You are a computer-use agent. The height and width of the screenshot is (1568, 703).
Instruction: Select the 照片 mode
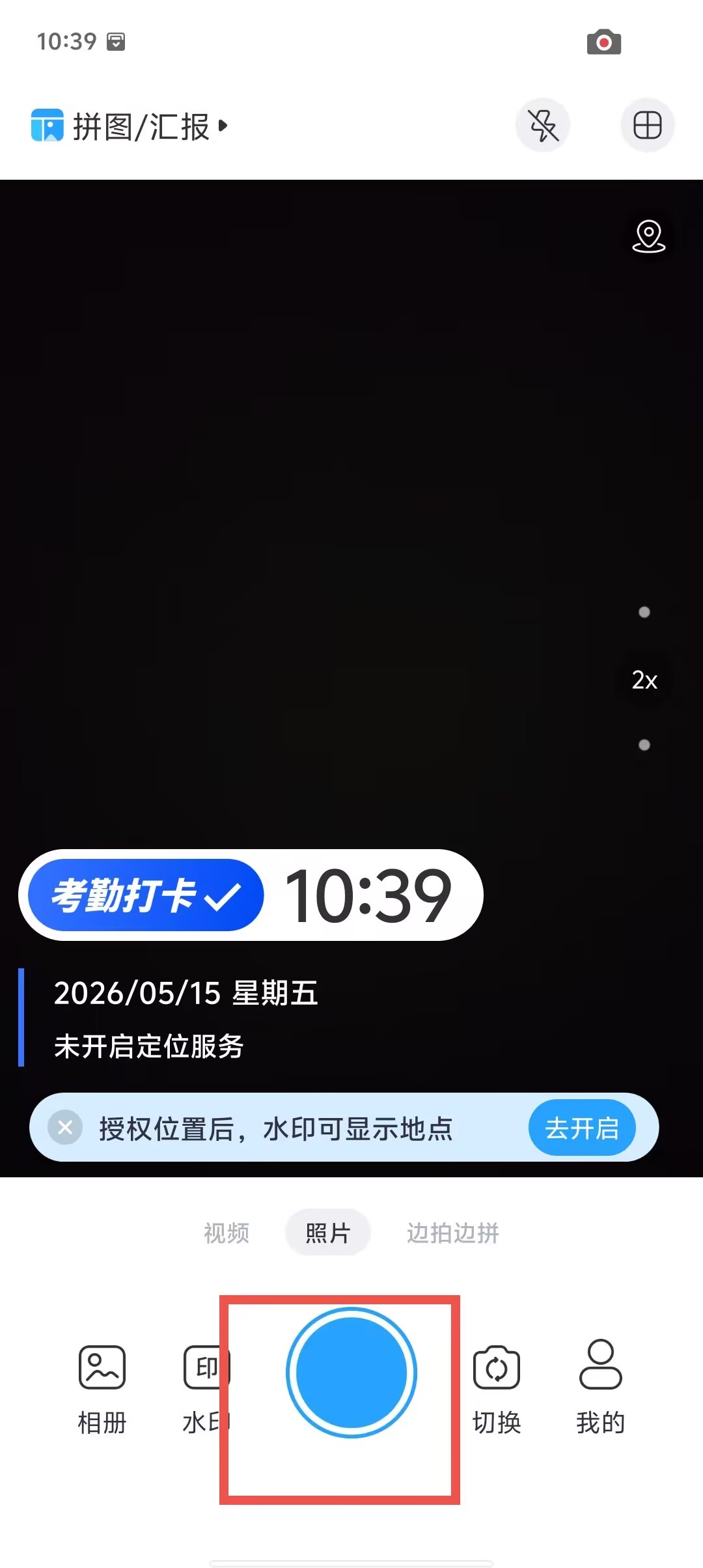tap(328, 1233)
